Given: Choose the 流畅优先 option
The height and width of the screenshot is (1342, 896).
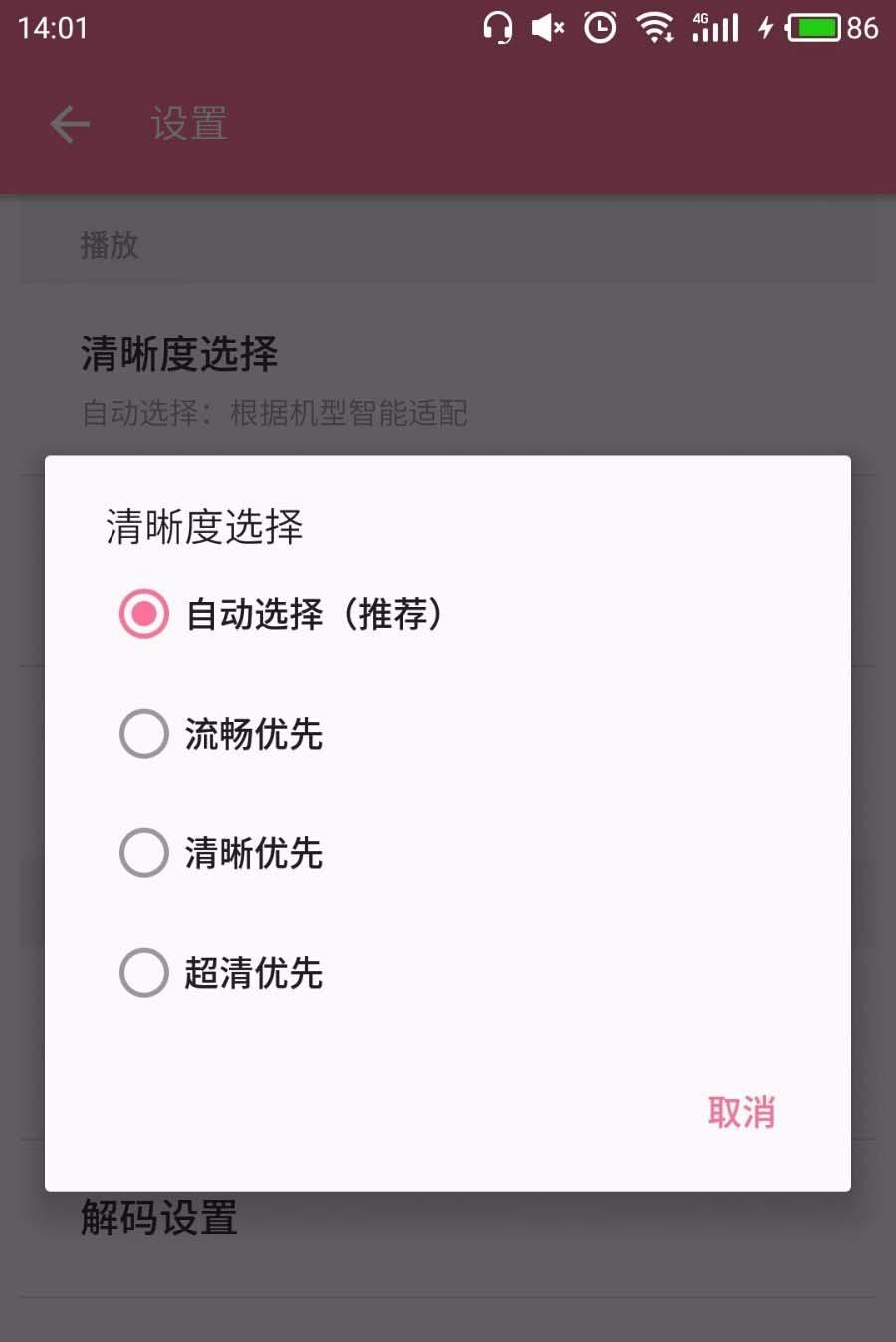Looking at the screenshot, I should [143, 734].
